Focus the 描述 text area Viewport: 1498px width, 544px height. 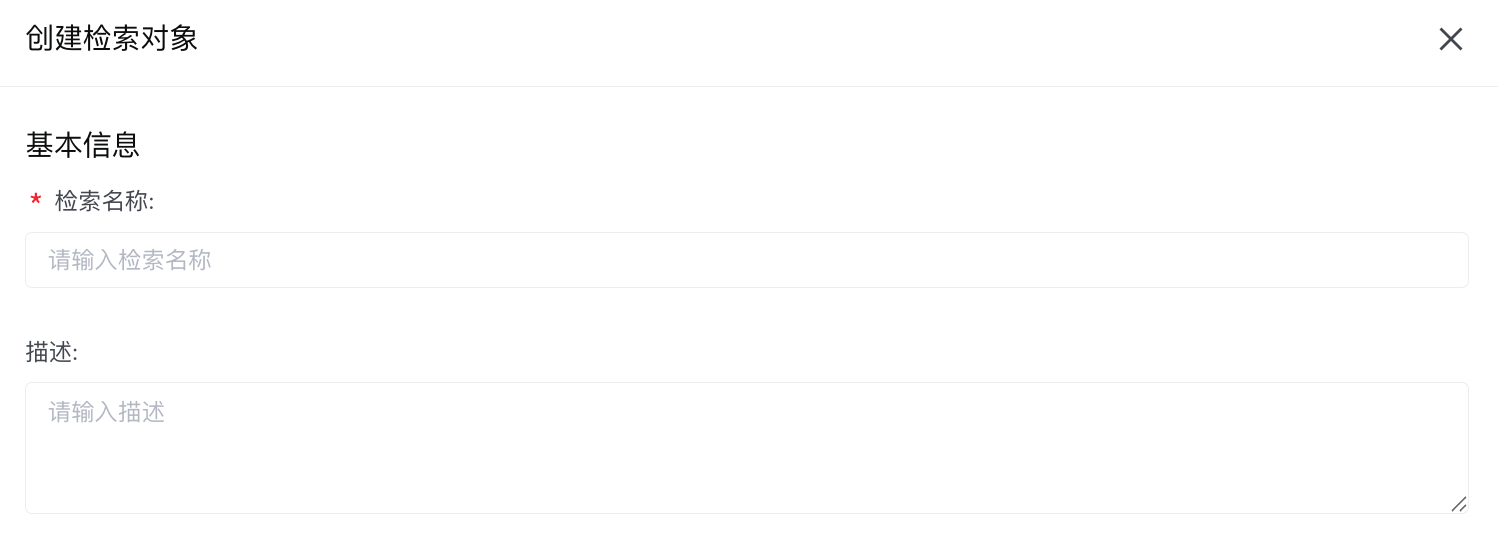746,447
